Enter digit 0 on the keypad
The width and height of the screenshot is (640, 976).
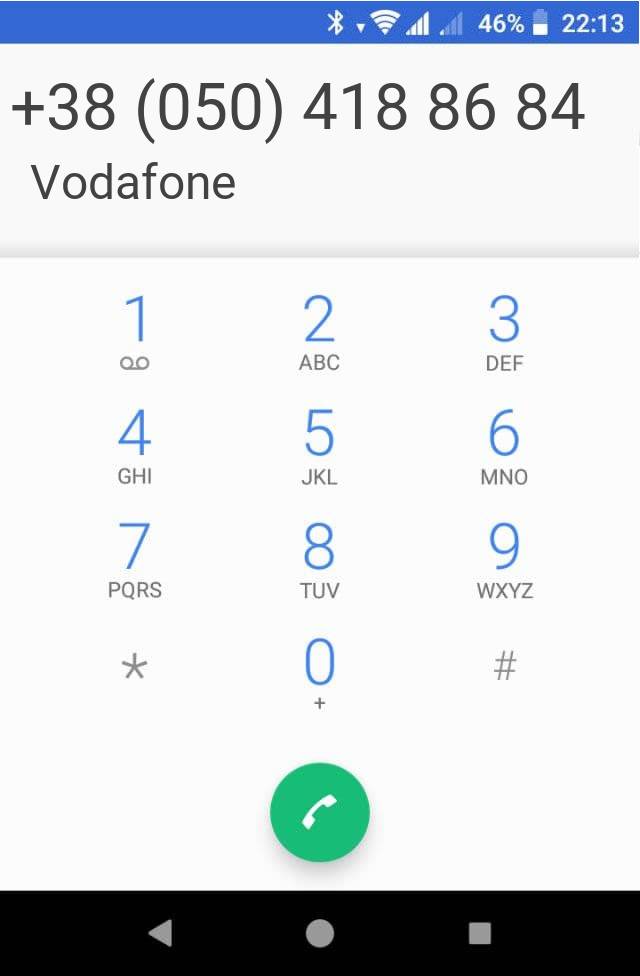319,672
